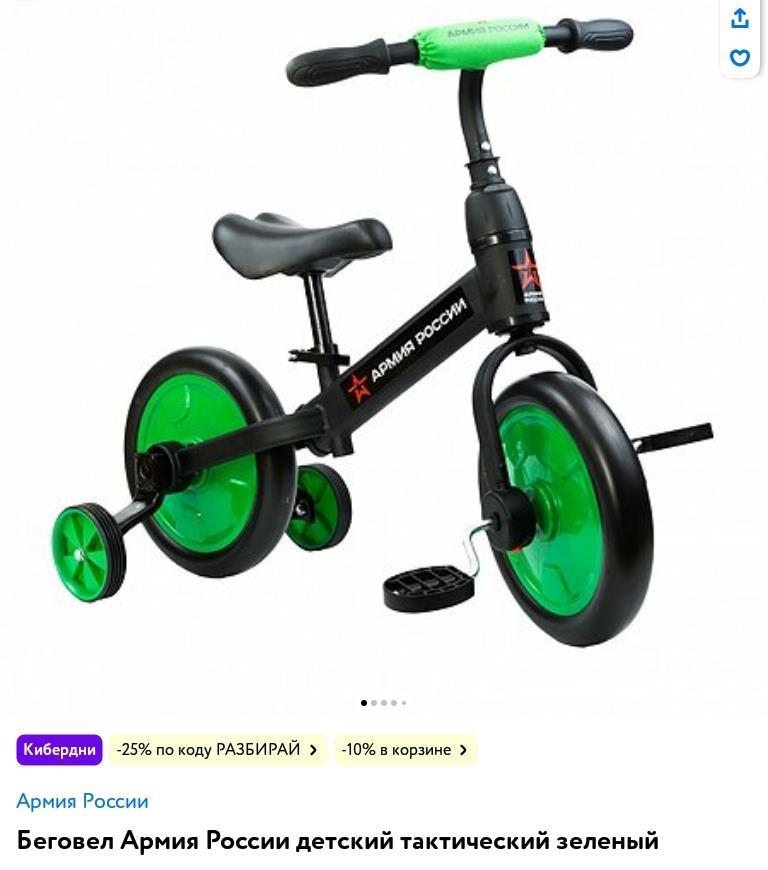Open the -25% по коду РАЗБИРАЙ offer

(217, 750)
